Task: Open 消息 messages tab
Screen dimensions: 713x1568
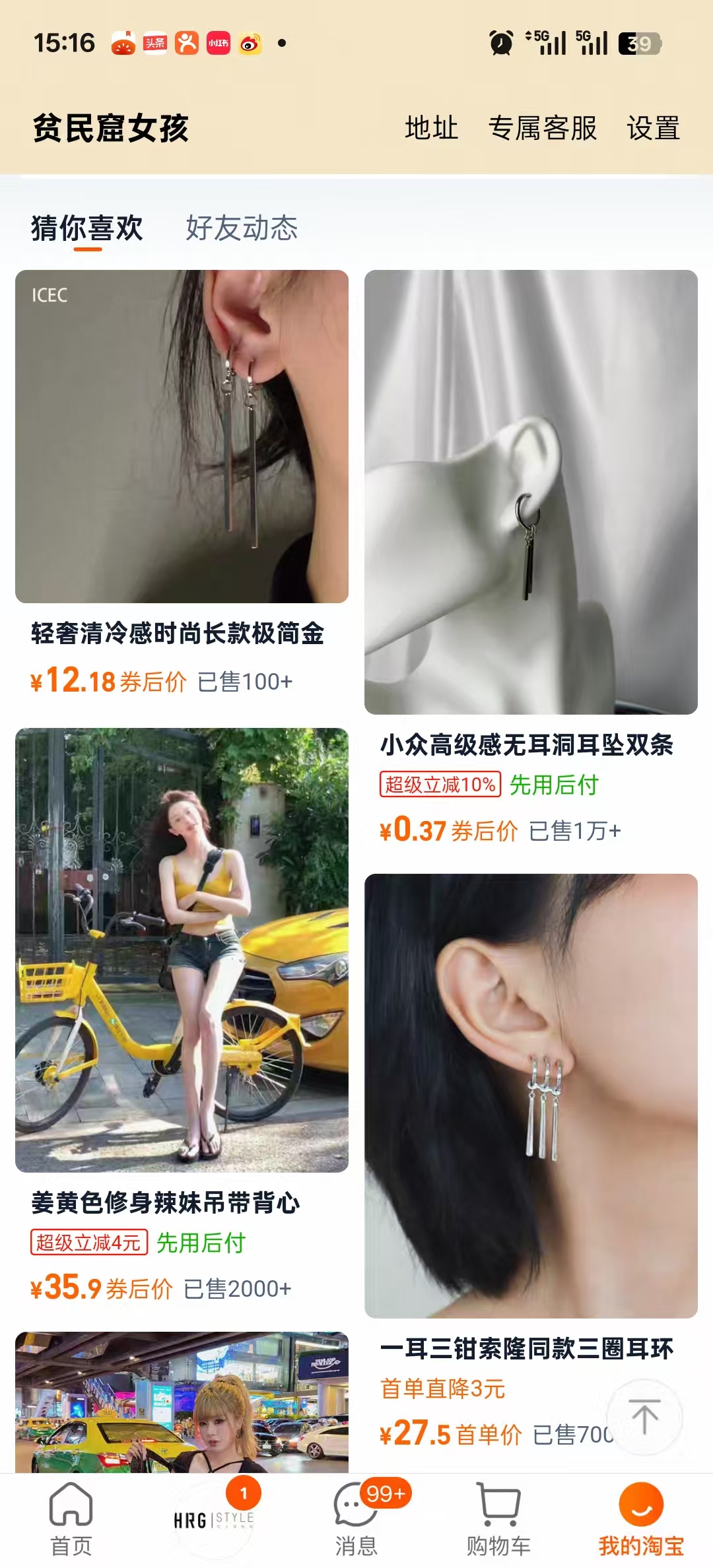Action: 356,1519
